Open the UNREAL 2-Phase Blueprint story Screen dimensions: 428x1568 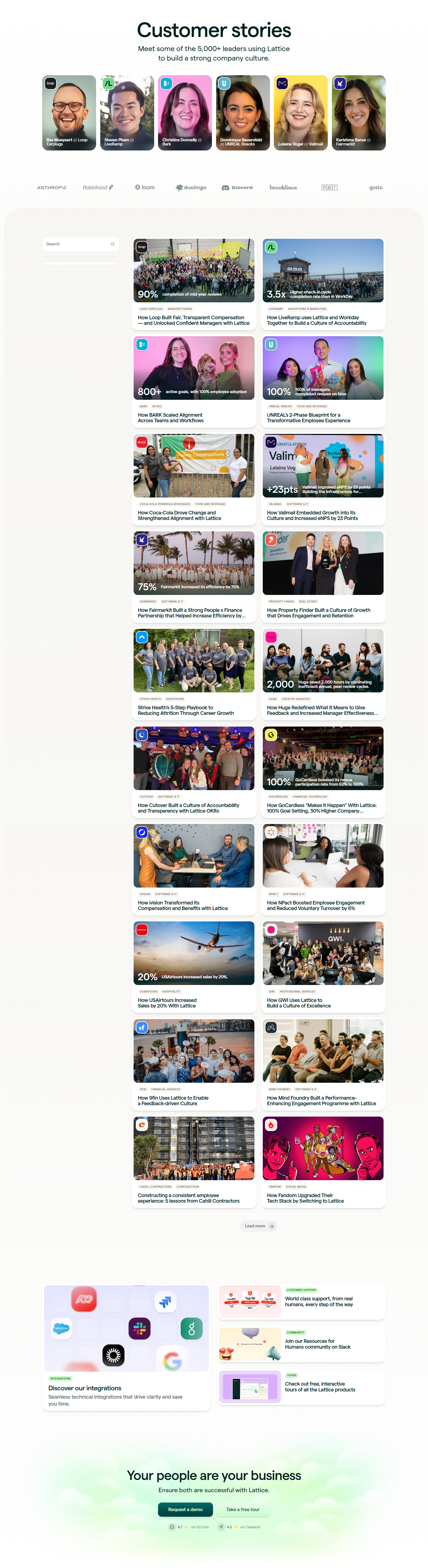(x=323, y=418)
